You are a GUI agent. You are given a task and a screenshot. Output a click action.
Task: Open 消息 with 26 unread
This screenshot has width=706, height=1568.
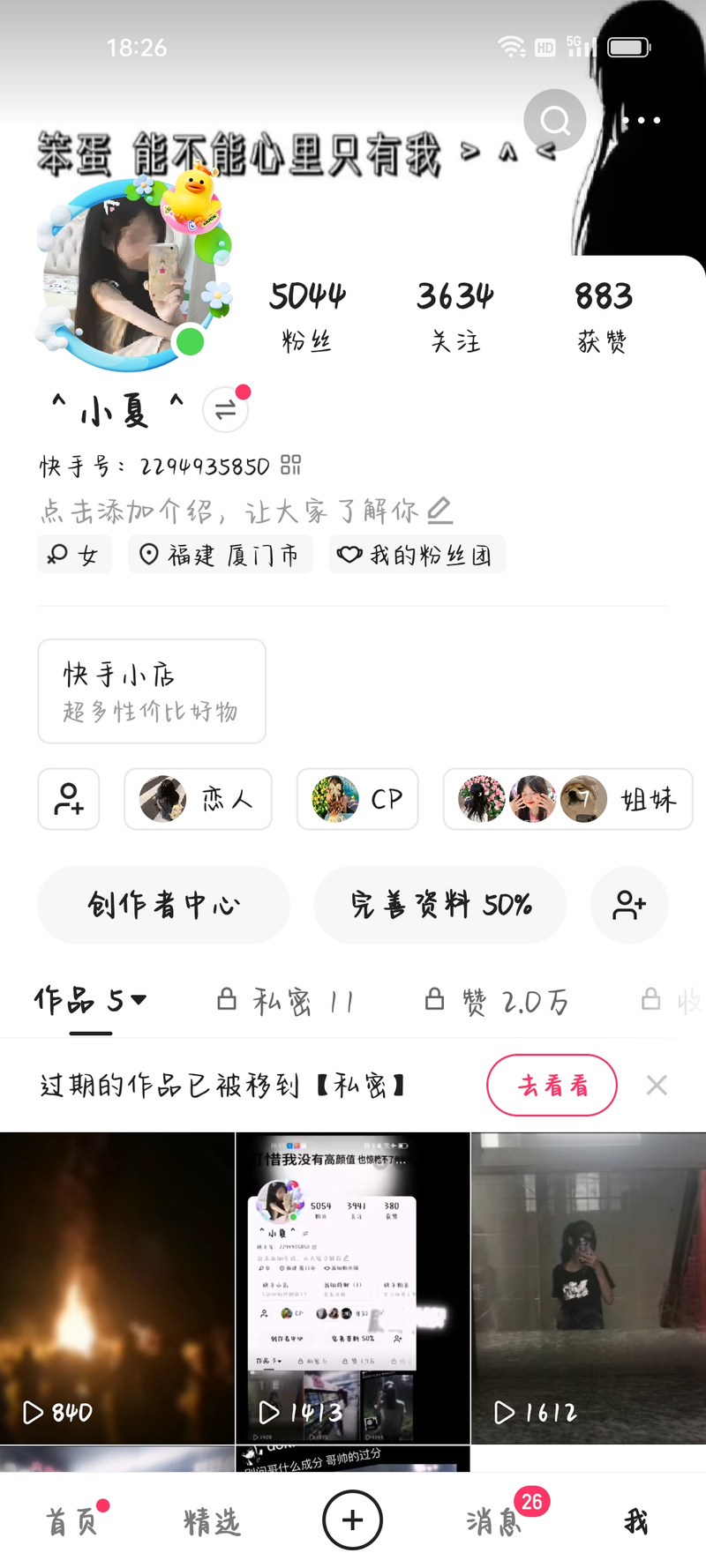[x=494, y=1521]
